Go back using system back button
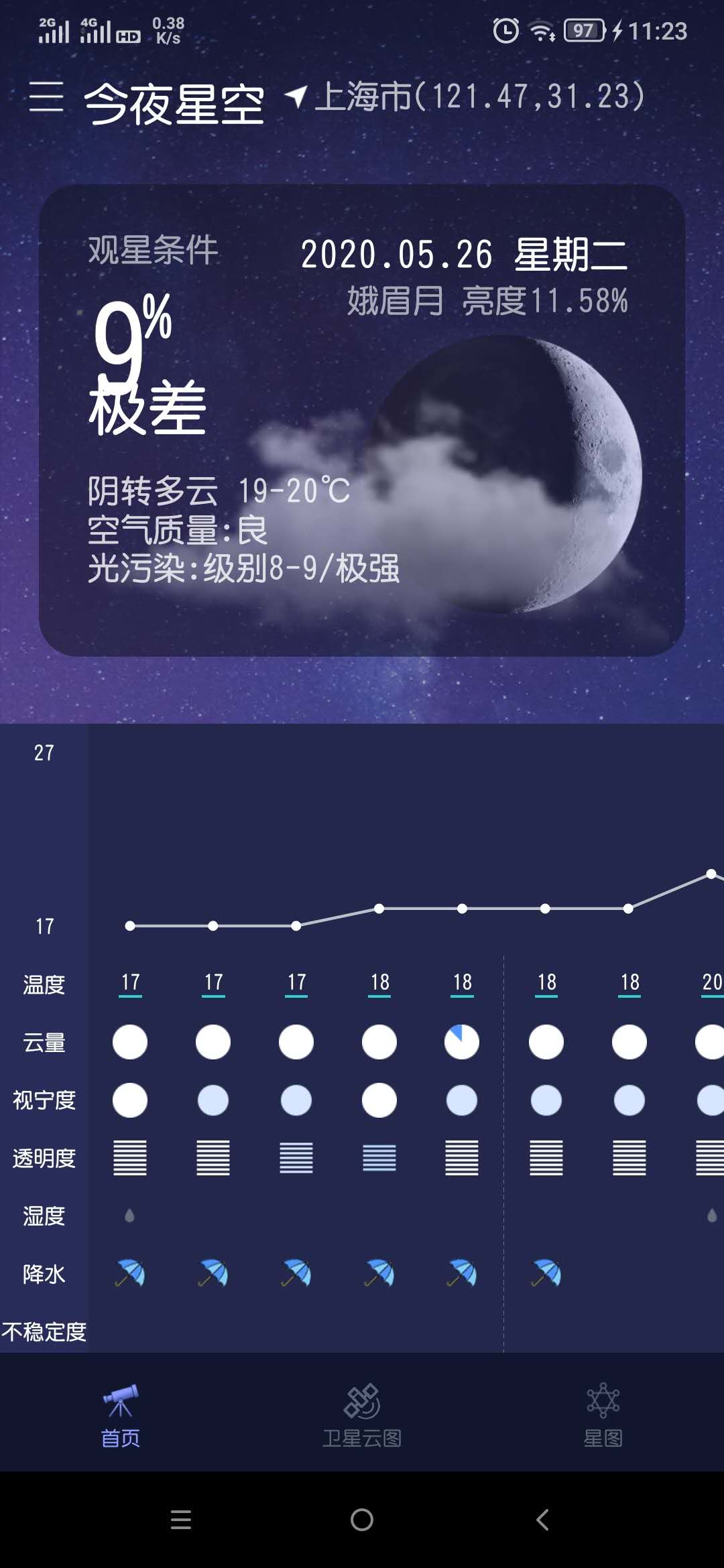 click(543, 1520)
